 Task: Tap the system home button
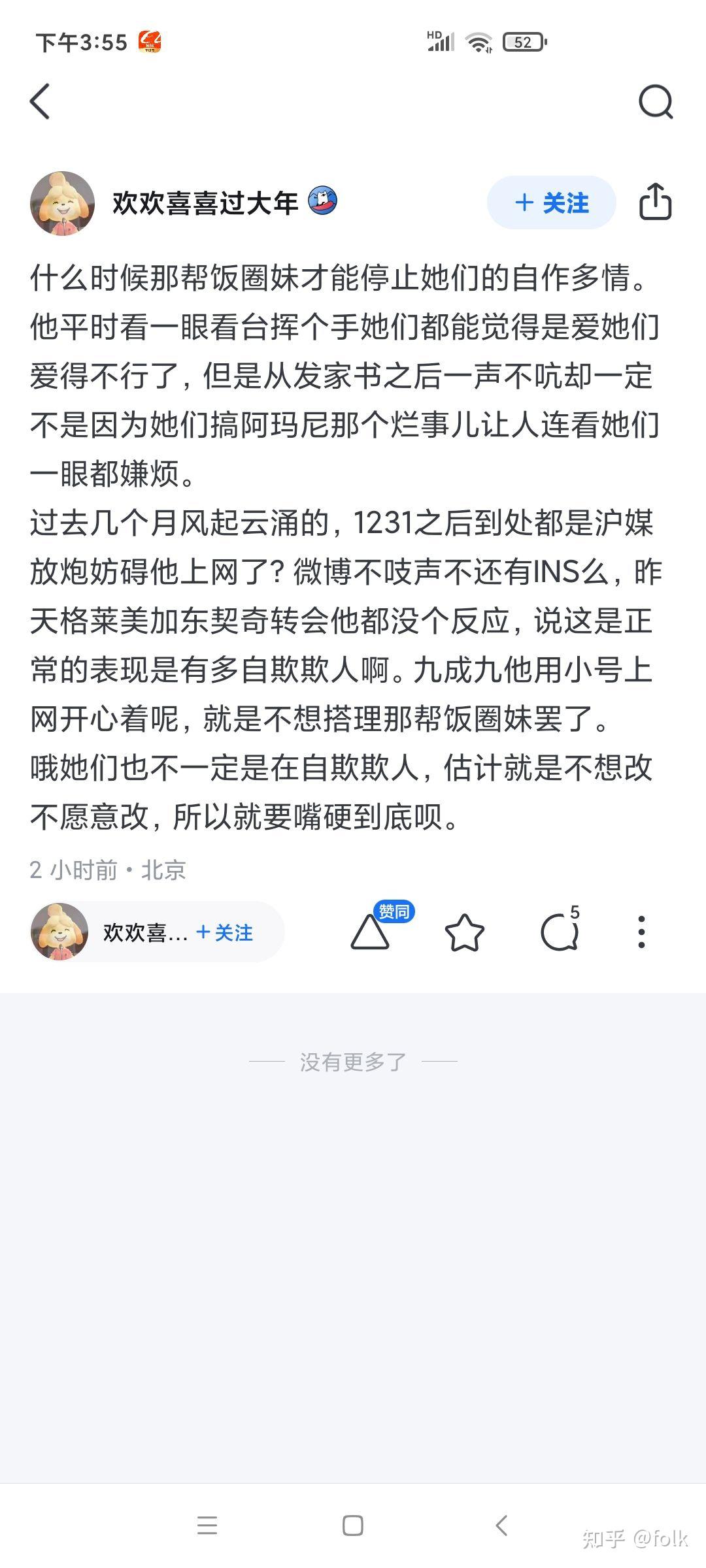[x=353, y=1526]
